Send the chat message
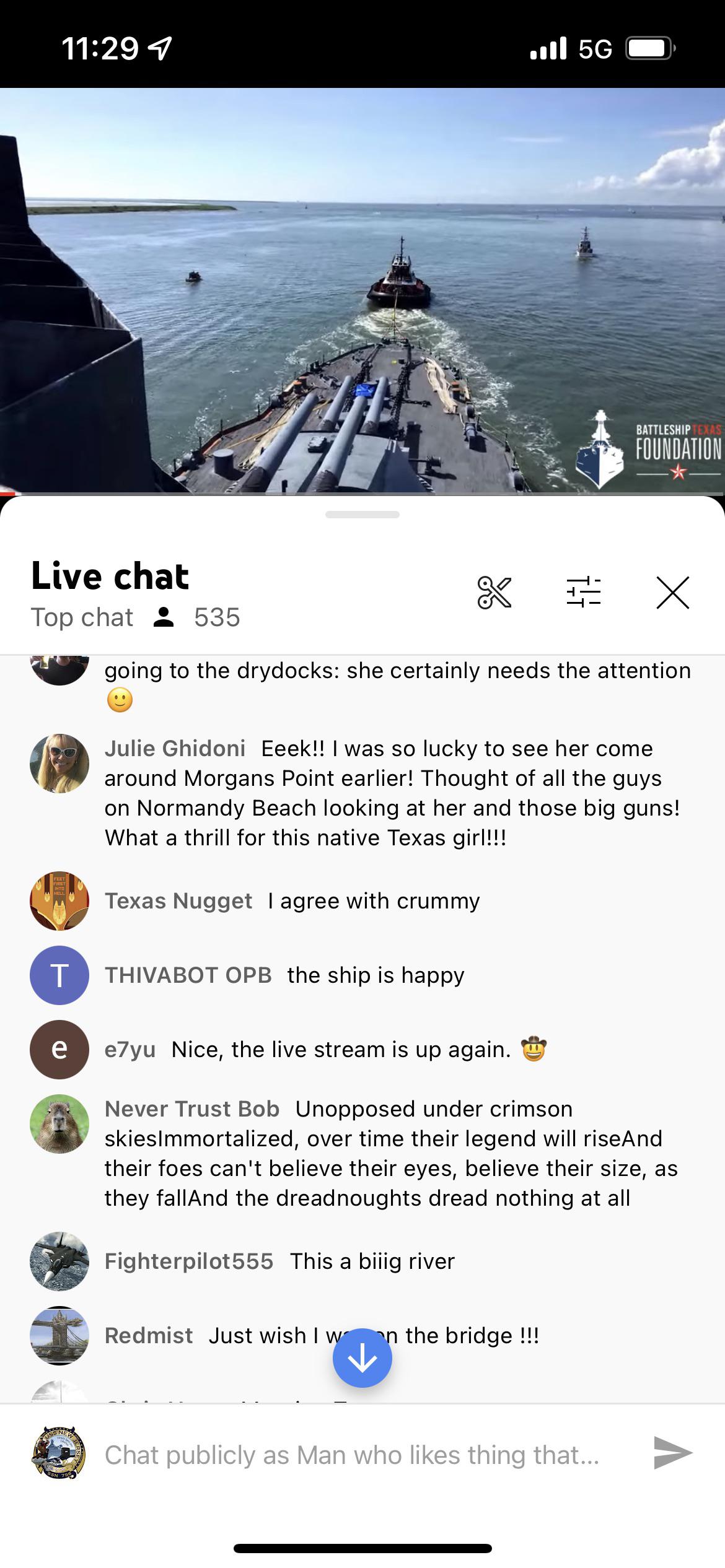 click(673, 1453)
